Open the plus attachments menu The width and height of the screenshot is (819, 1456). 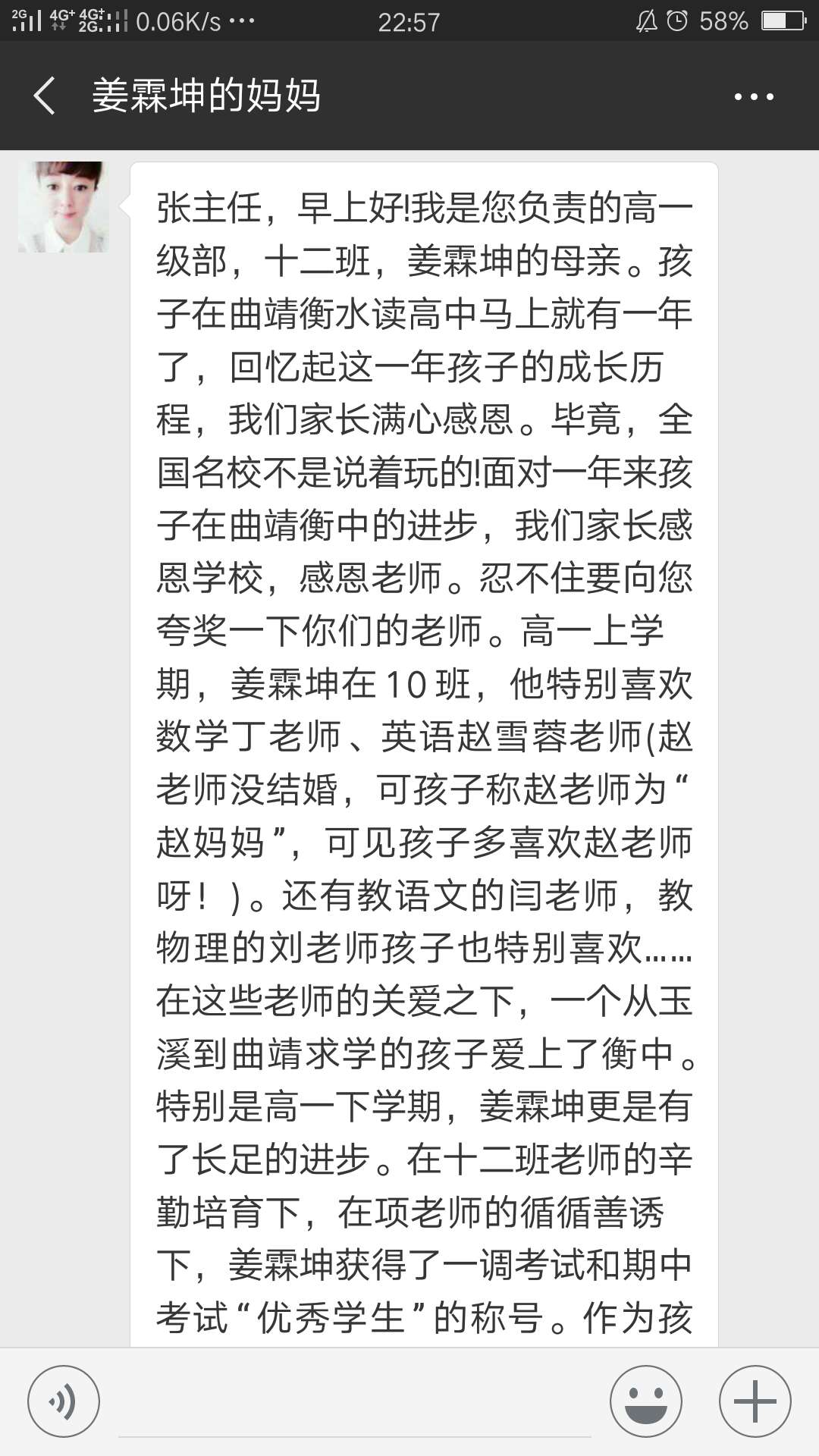pos(755,1402)
